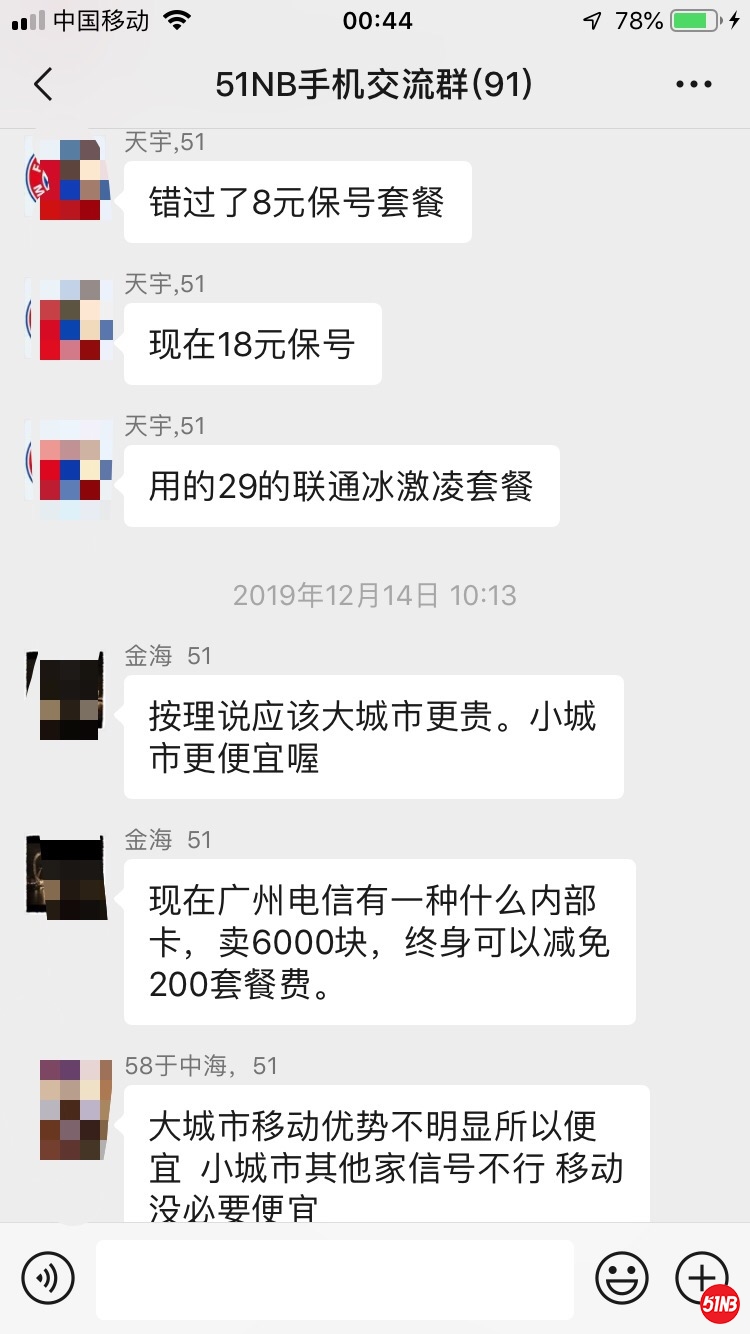Open 天宇's avatar beside "错过了8元保号套餐"
Screen dimensions: 750x1334
[x=68, y=180]
